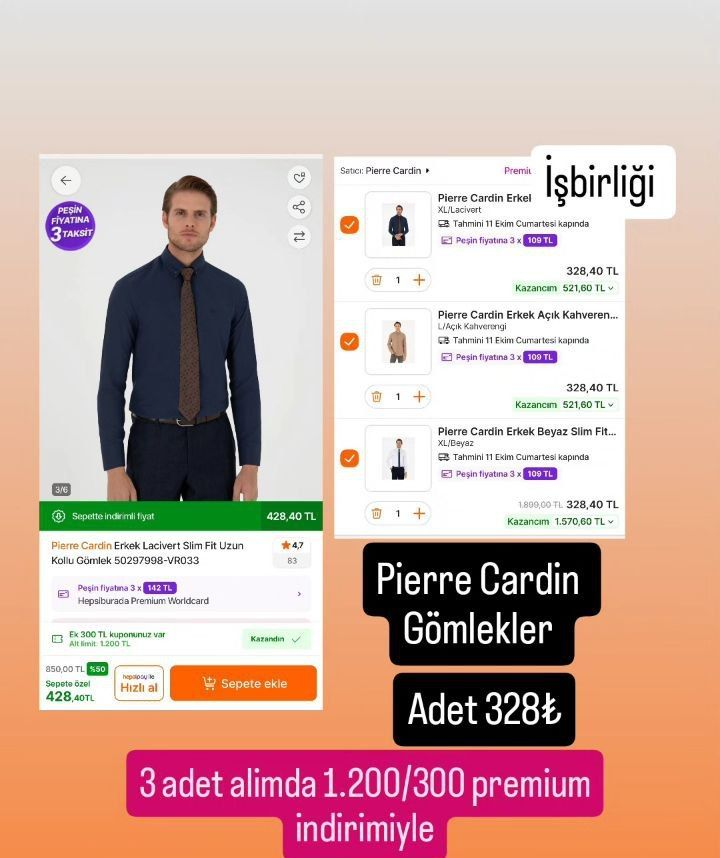Tap the heart icon to favorite the shirt
Screen dimensions: 720x858
(298, 177)
